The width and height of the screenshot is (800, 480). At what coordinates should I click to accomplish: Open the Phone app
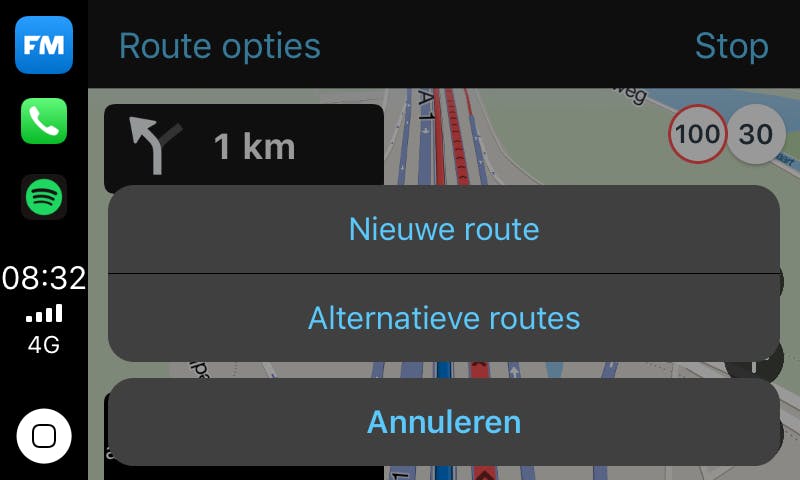point(44,121)
